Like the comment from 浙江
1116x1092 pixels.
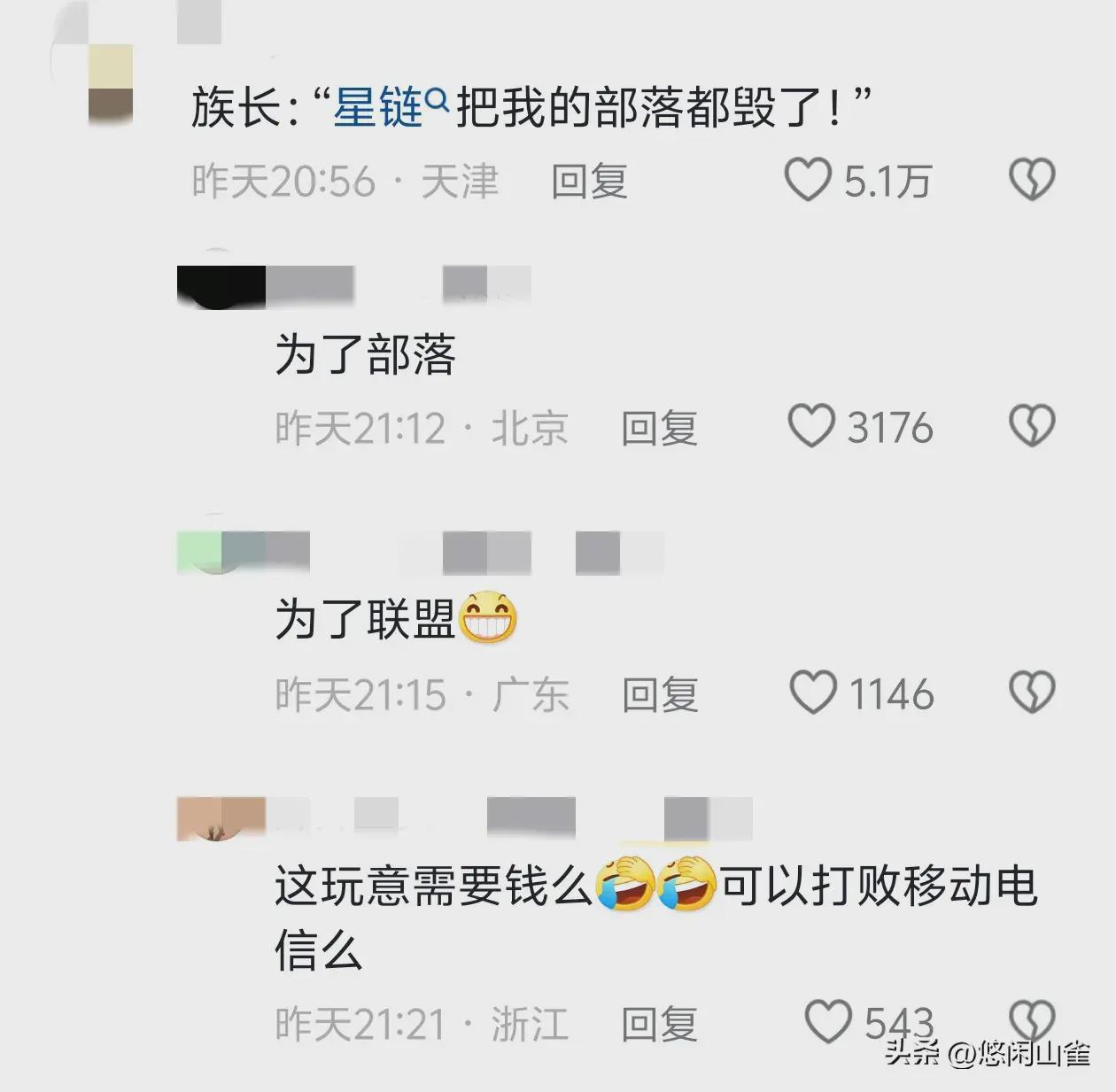pyautogui.click(x=828, y=1021)
